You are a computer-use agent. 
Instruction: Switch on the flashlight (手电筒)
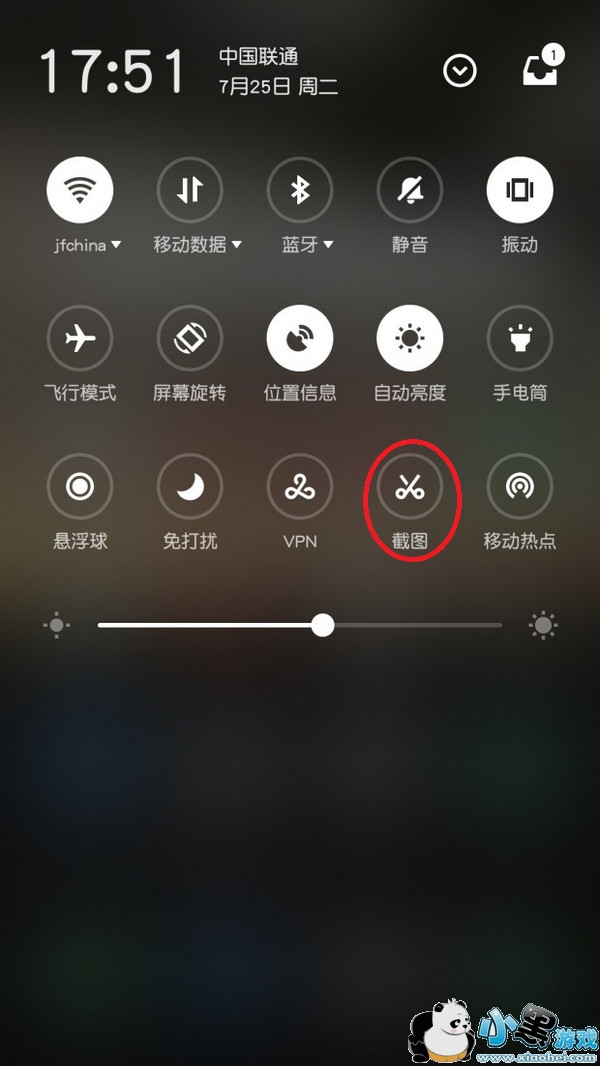(520, 338)
